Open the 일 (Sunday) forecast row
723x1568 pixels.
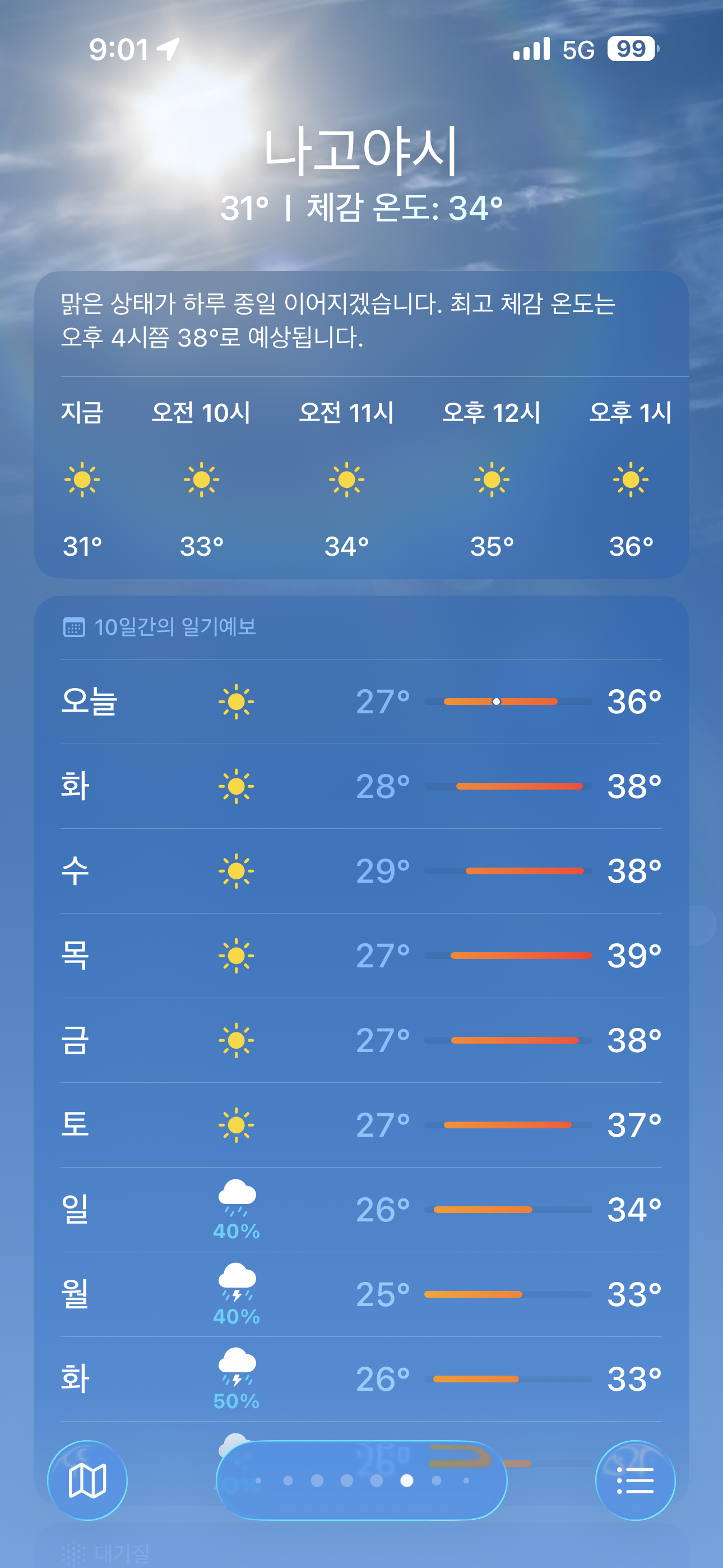click(x=361, y=1209)
